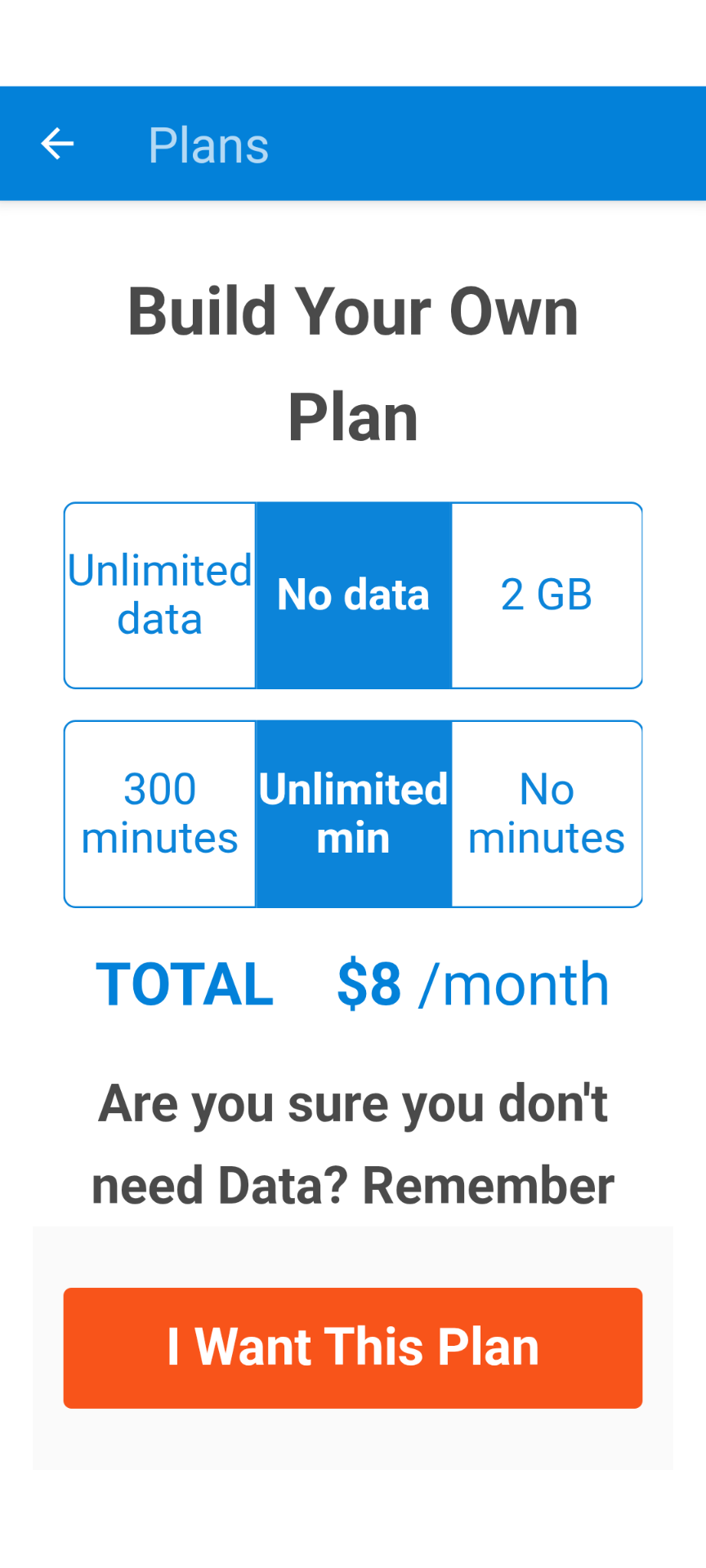
Task: Choose the No data option
Action: tap(353, 595)
